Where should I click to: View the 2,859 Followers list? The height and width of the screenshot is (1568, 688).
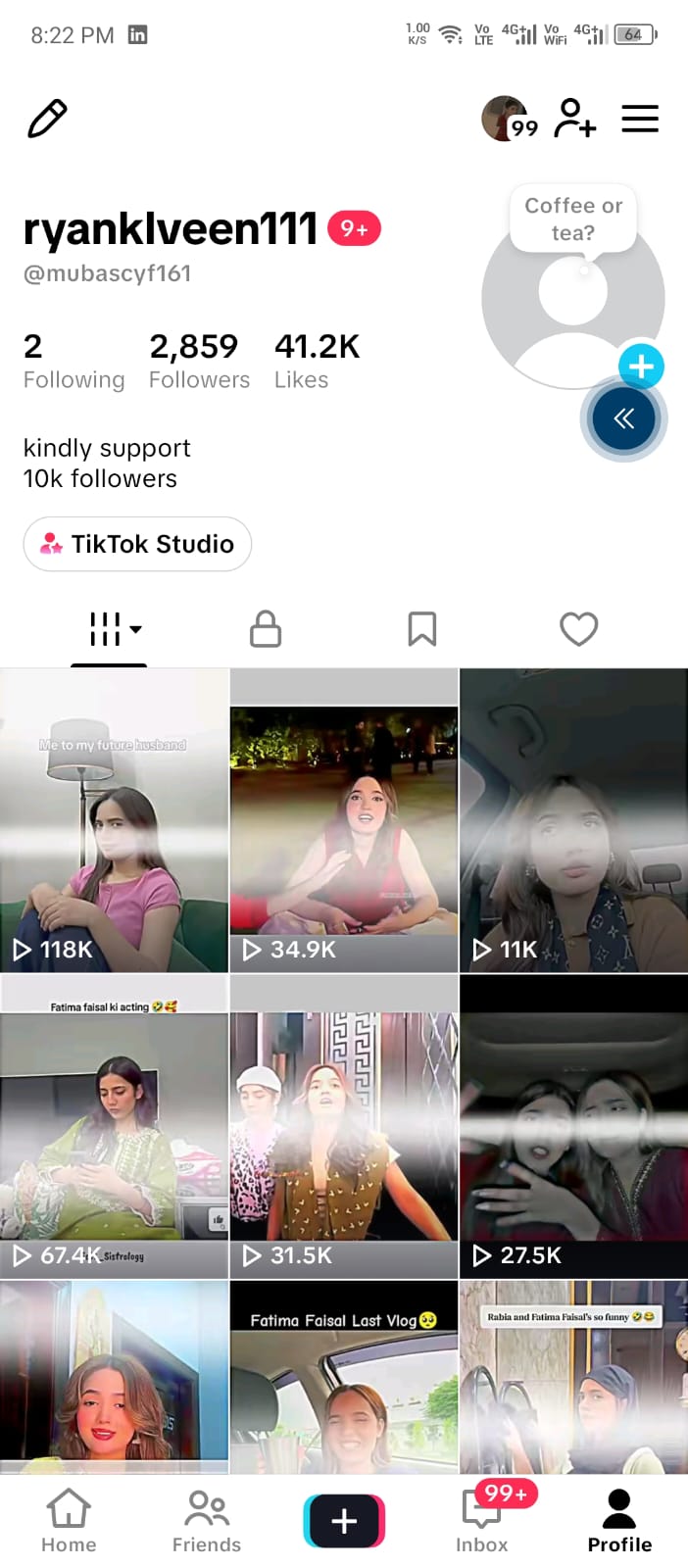[x=199, y=361]
